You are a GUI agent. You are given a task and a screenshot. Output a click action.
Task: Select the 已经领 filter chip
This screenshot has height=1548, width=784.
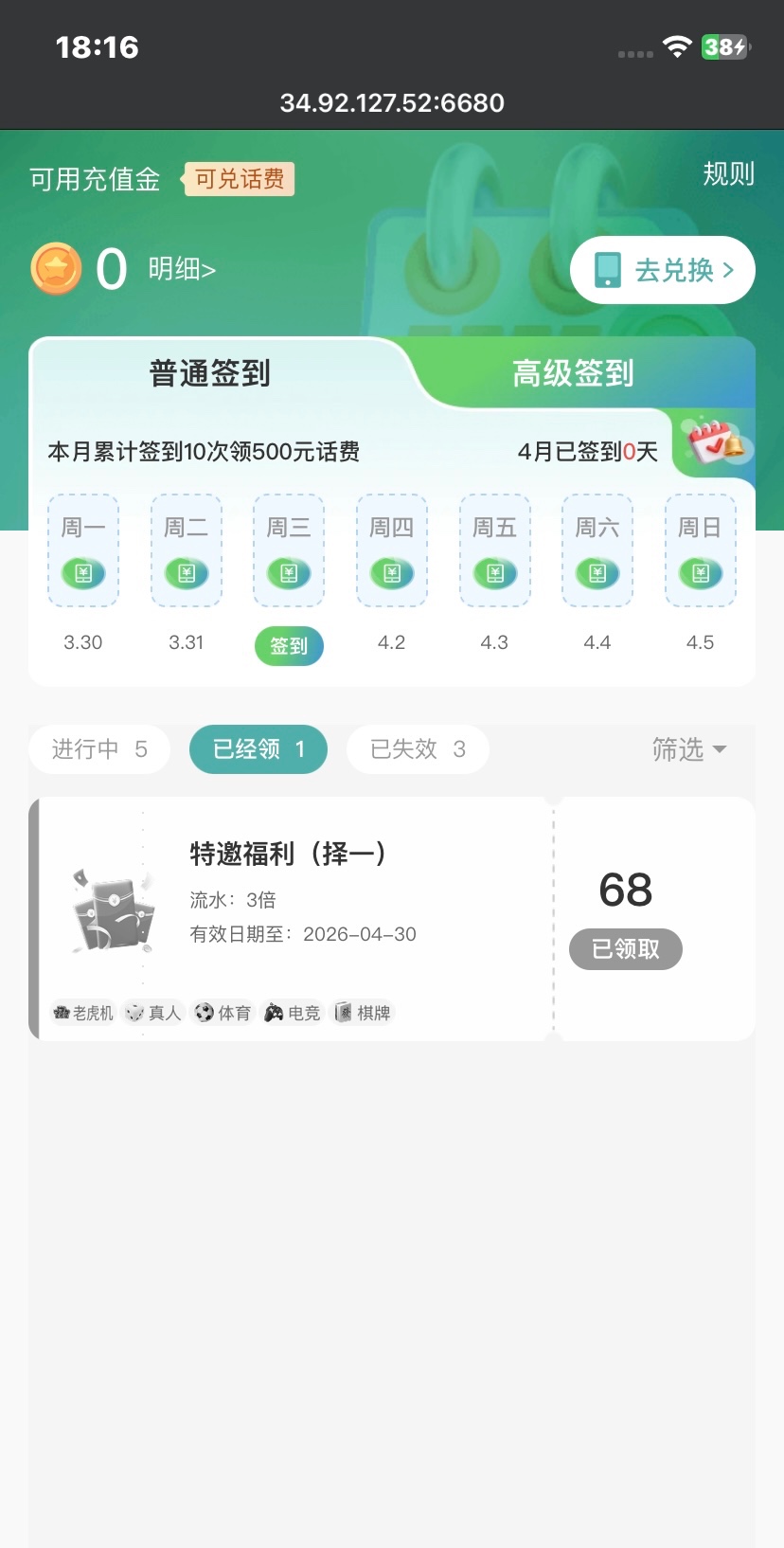click(x=258, y=749)
